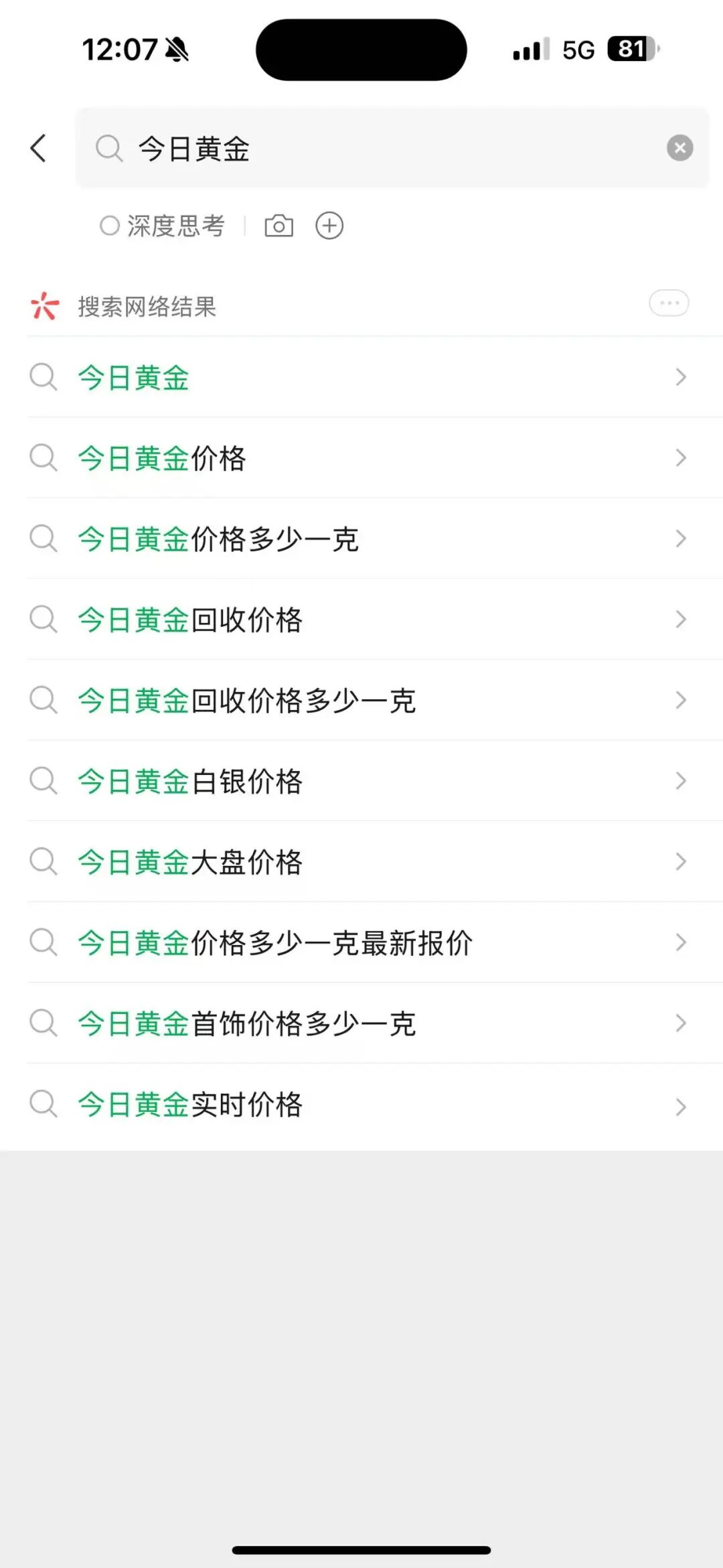Open the 今日黄金首饰价格多少一克 result
Viewport: 723px width, 1568px height.
[x=246, y=1023]
